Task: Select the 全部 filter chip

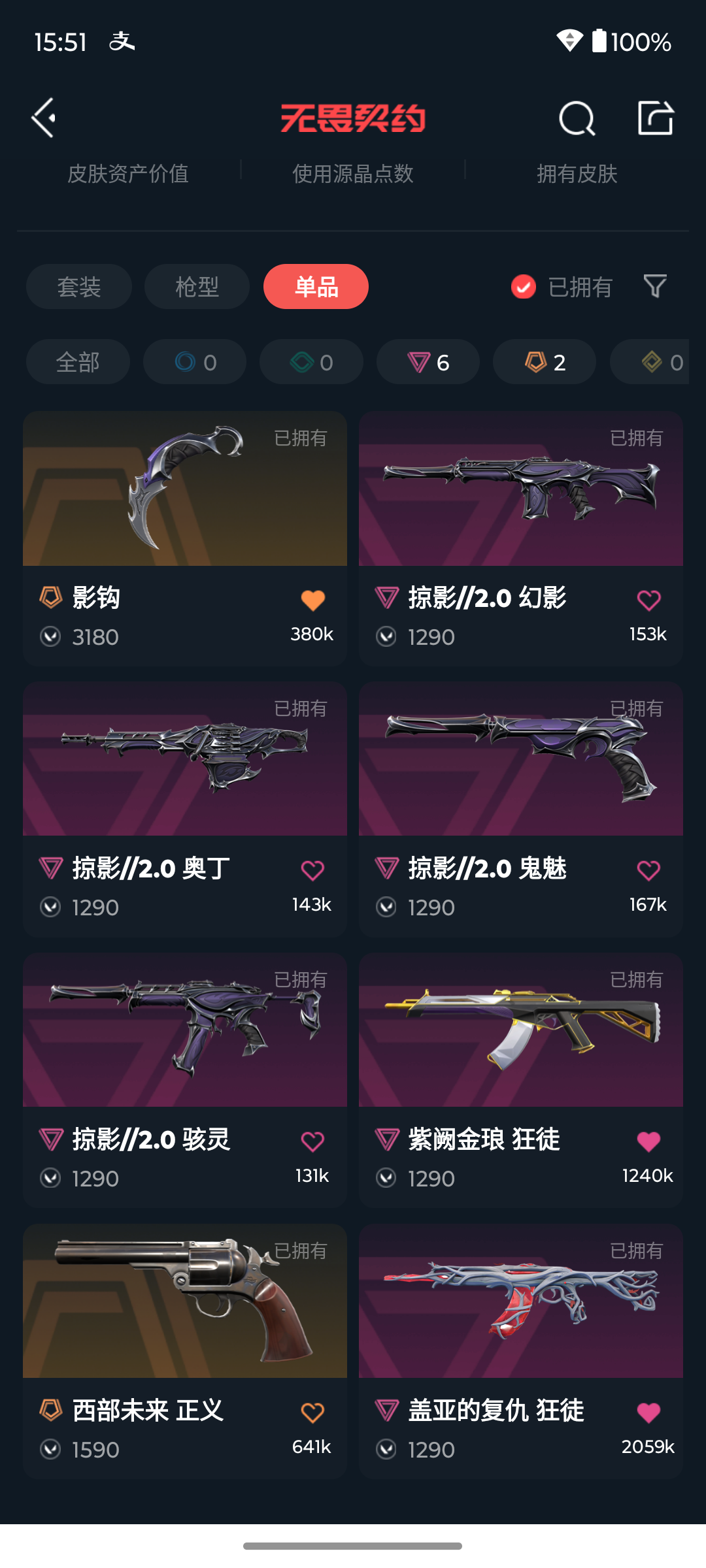Action: point(78,362)
